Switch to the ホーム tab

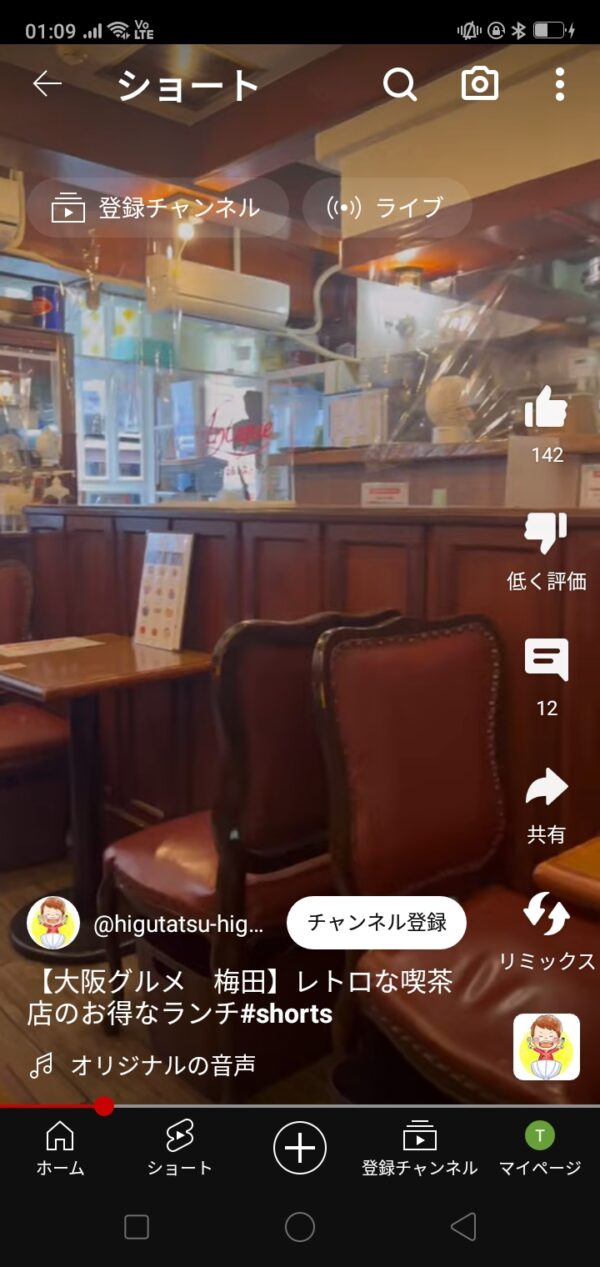pyautogui.click(x=60, y=1147)
